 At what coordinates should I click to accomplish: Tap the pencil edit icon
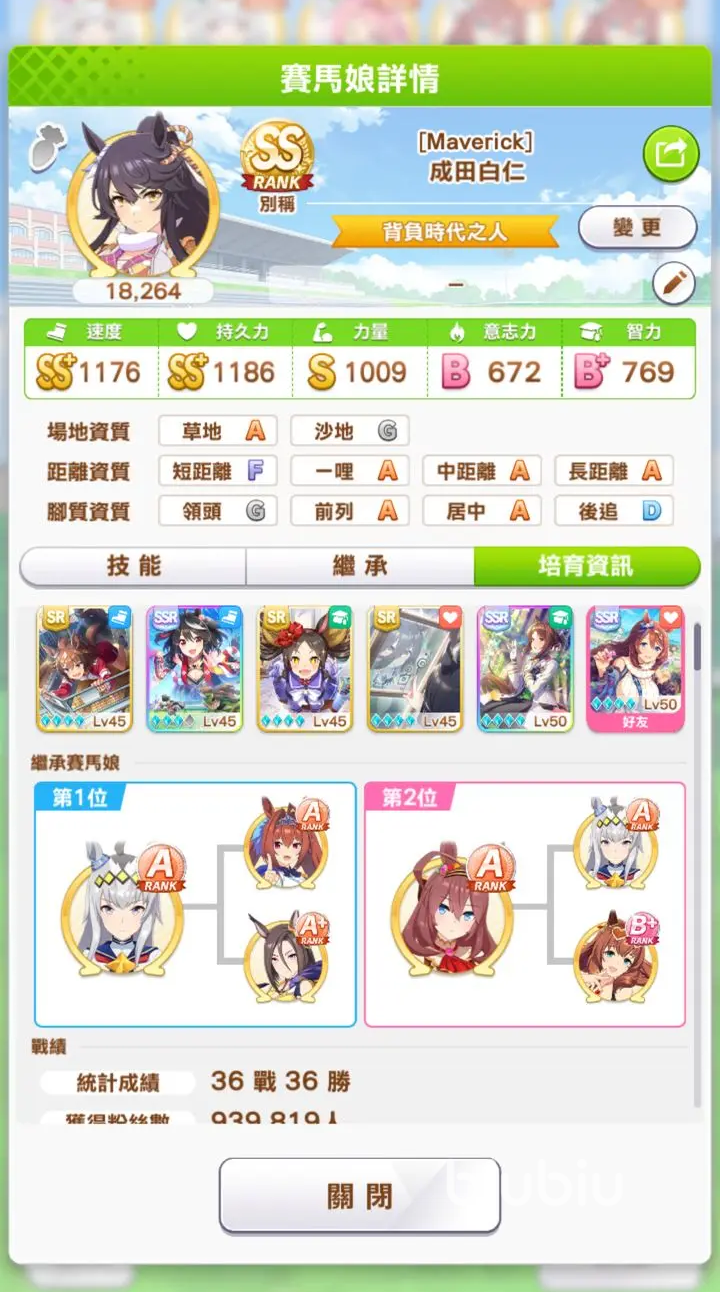pyautogui.click(x=673, y=285)
